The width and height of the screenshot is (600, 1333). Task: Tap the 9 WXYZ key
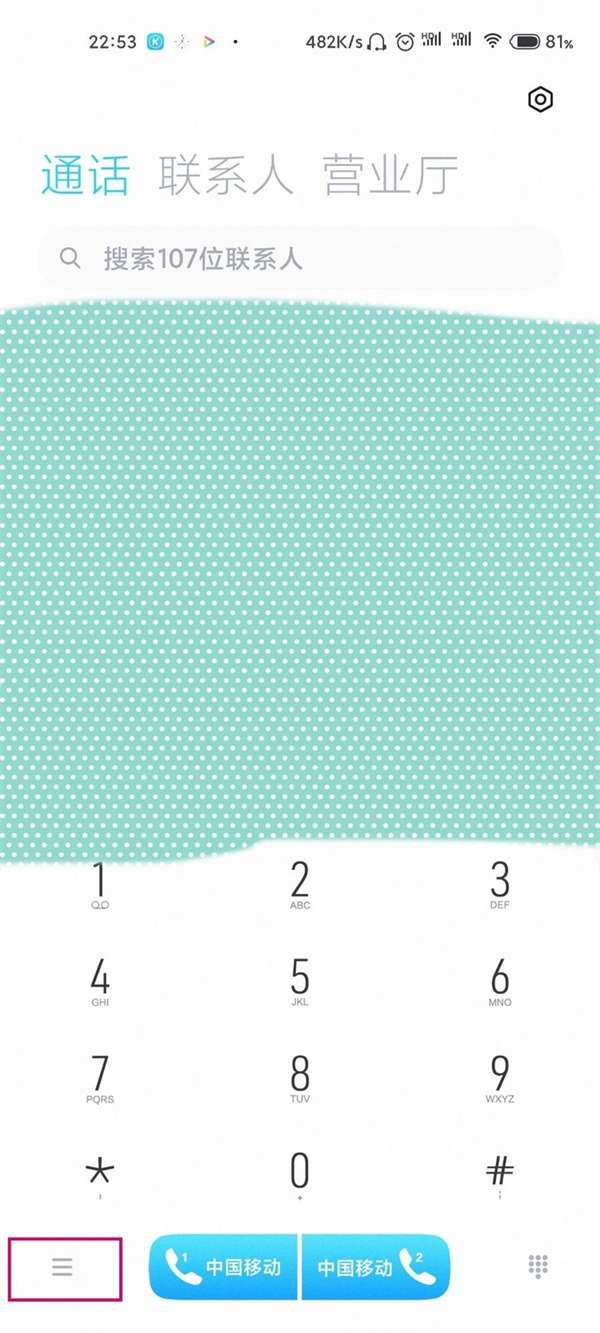(x=500, y=1078)
